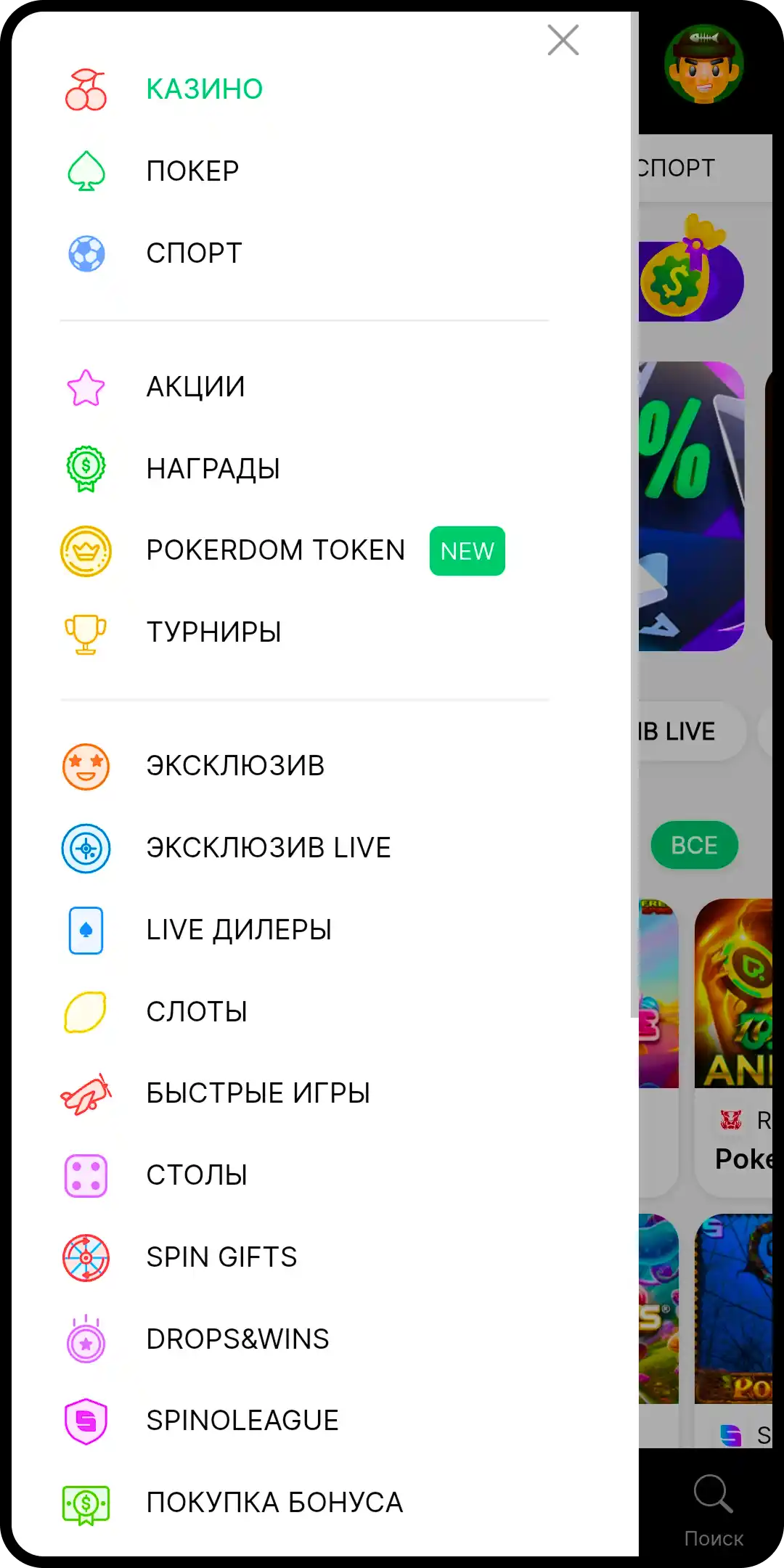Image resolution: width=784 pixels, height=1568 pixels.
Task: Open Поиск search at bottom right
Action: tap(714, 1495)
